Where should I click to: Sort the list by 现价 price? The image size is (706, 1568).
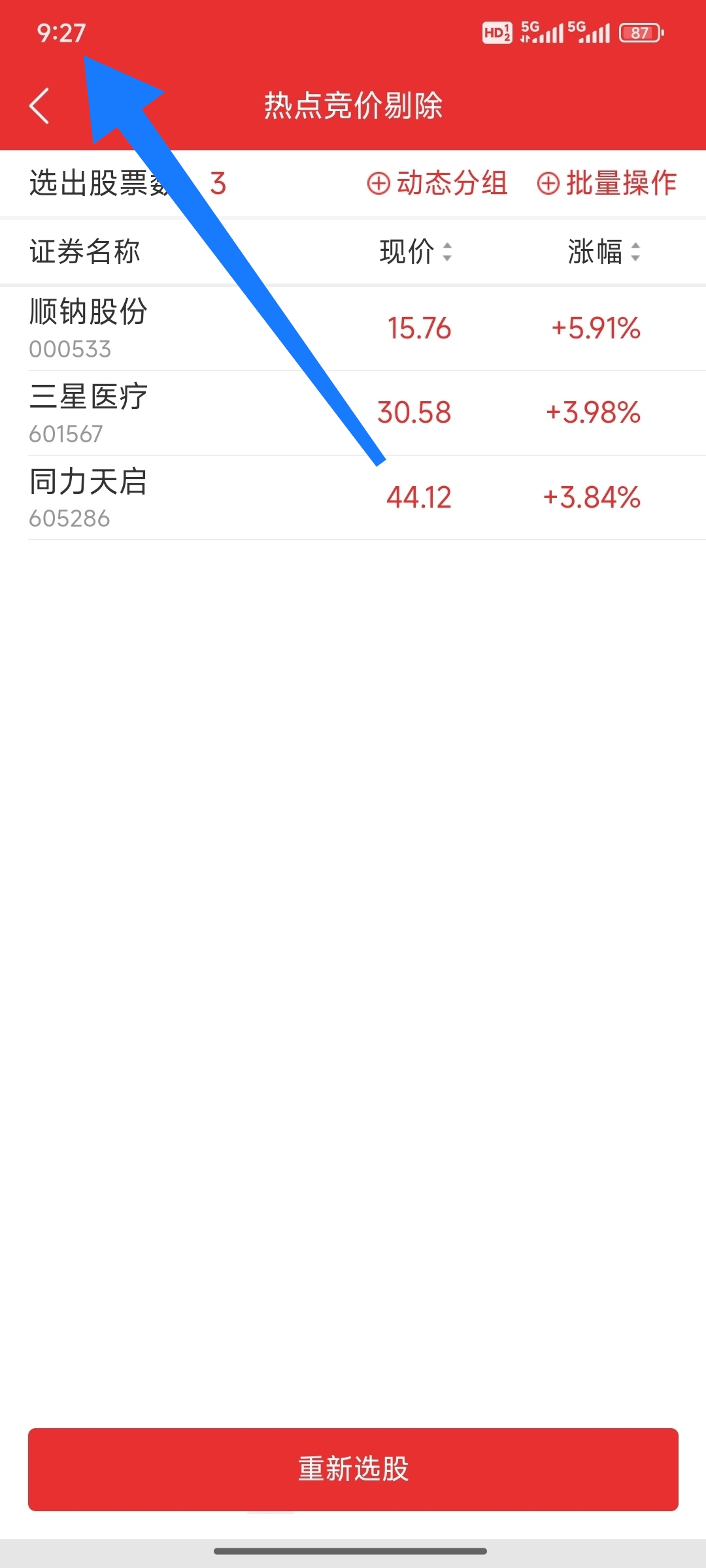coord(416,252)
